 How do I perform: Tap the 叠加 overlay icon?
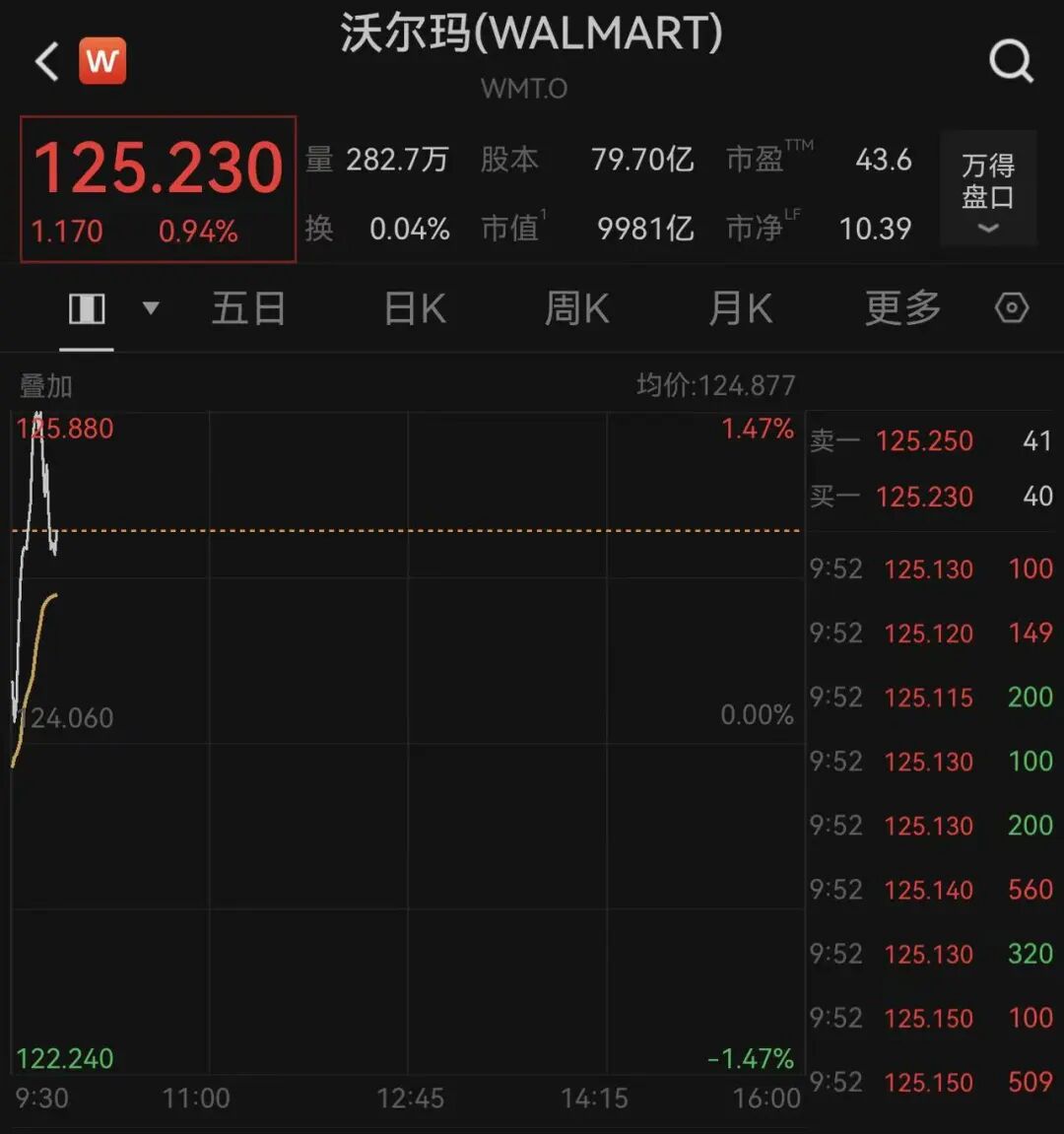(x=44, y=385)
